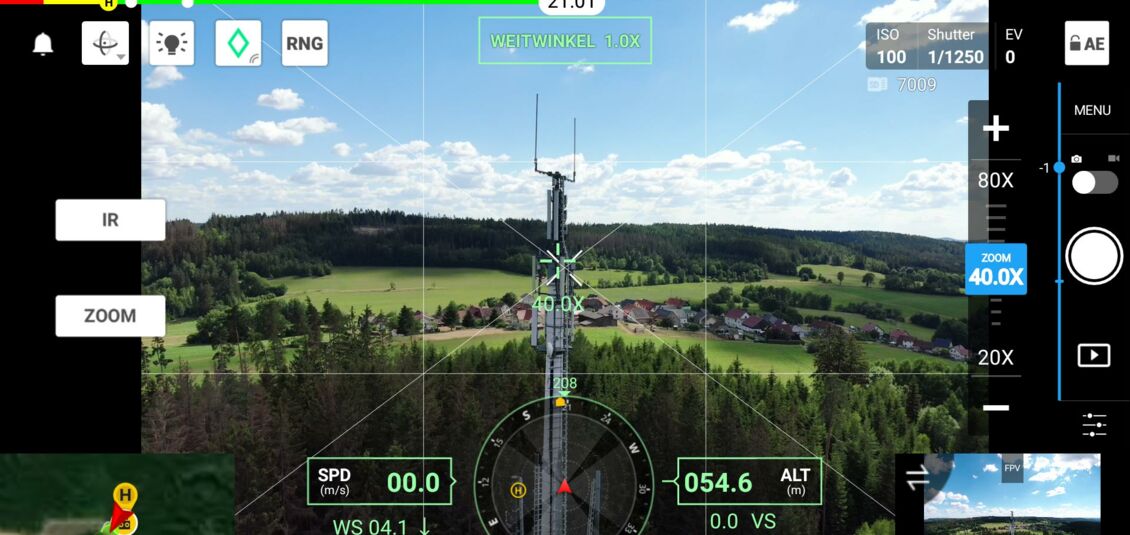Switch to IR camera view
Image resolution: width=1130 pixels, height=535 pixels.
coord(110,220)
